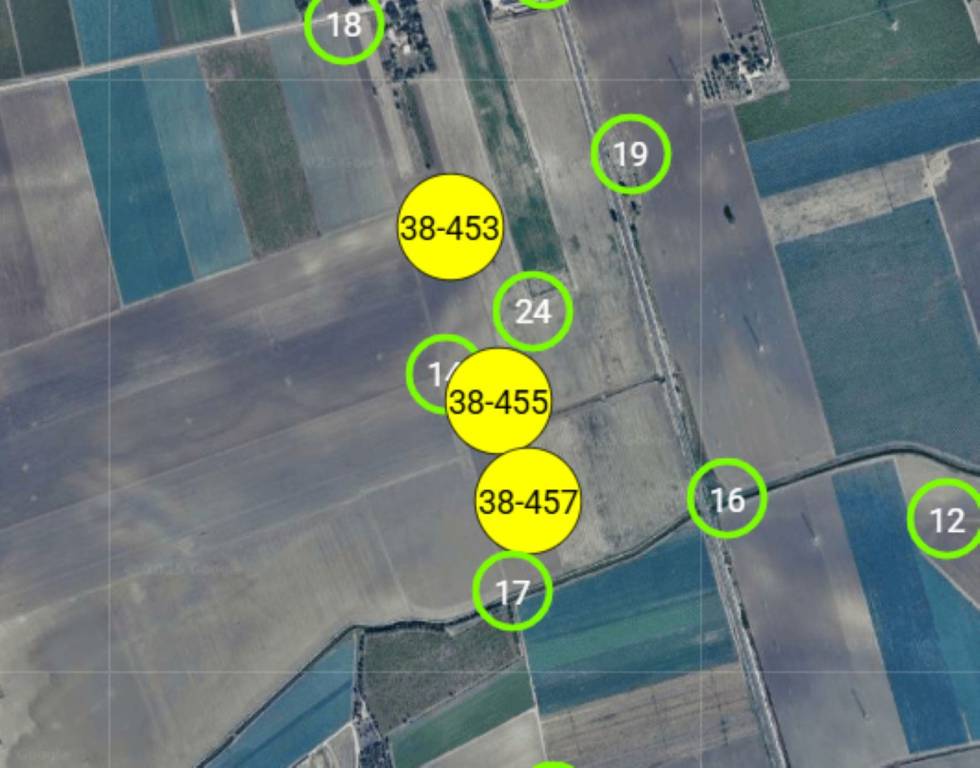Select green circle marker 18
This screenshot has width=980, height=768.
(x=344, y=25)
